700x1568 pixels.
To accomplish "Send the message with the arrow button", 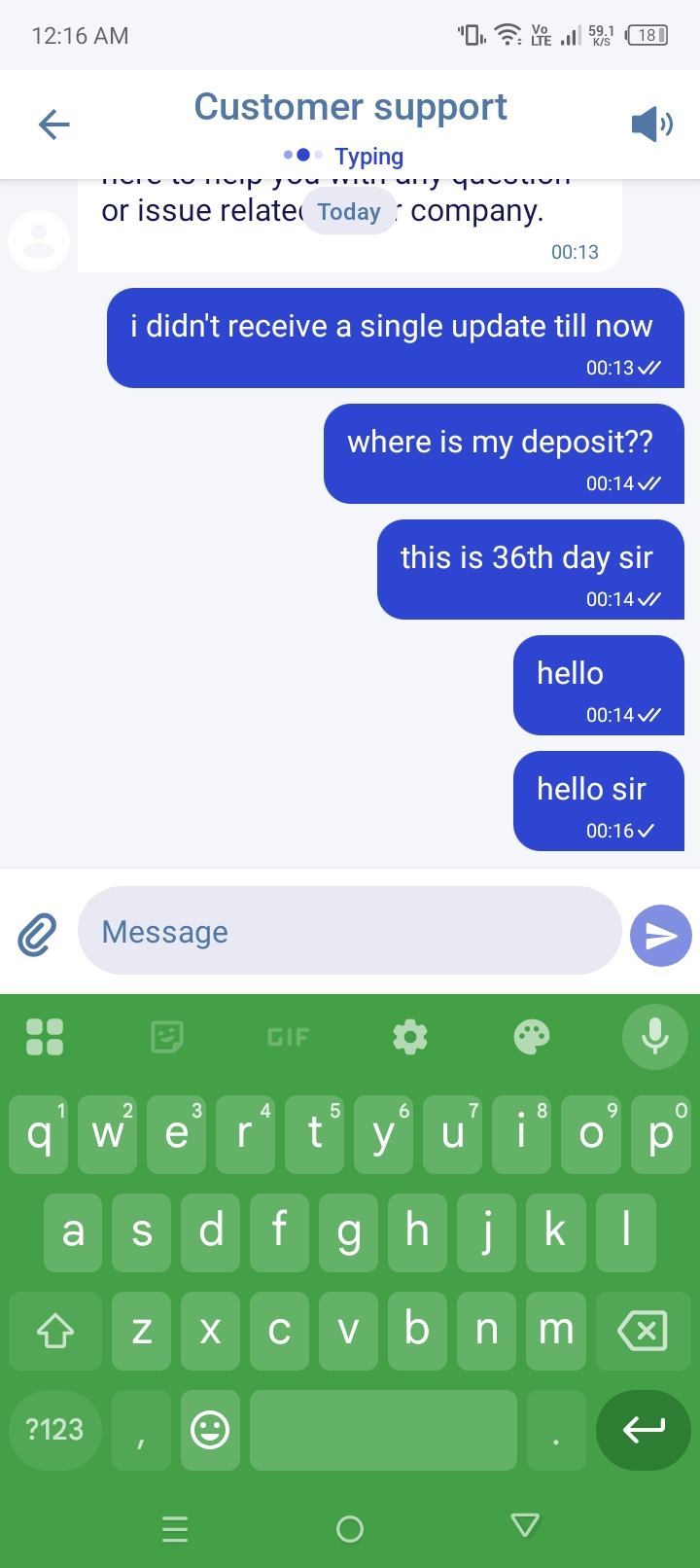I will click(661, 935).
